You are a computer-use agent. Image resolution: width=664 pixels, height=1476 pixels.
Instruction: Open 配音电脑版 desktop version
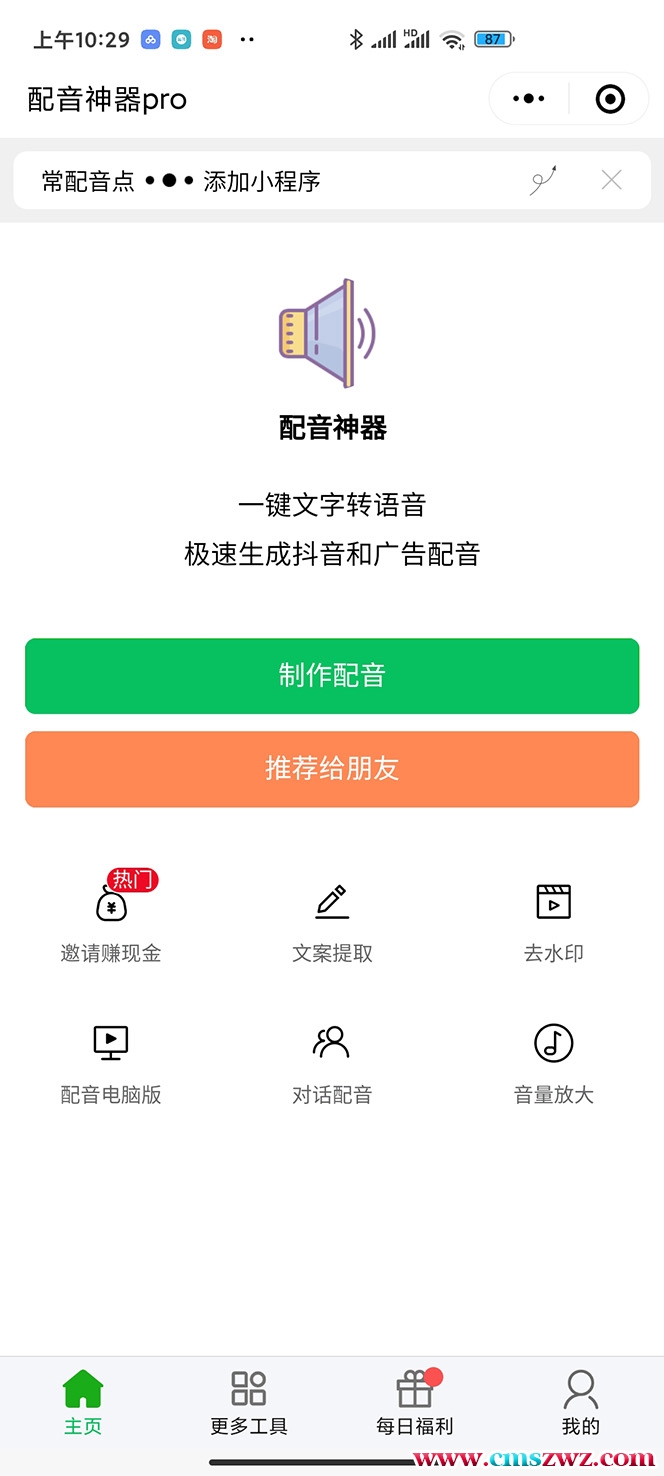pyautogui.click(x=111, y=1061)
